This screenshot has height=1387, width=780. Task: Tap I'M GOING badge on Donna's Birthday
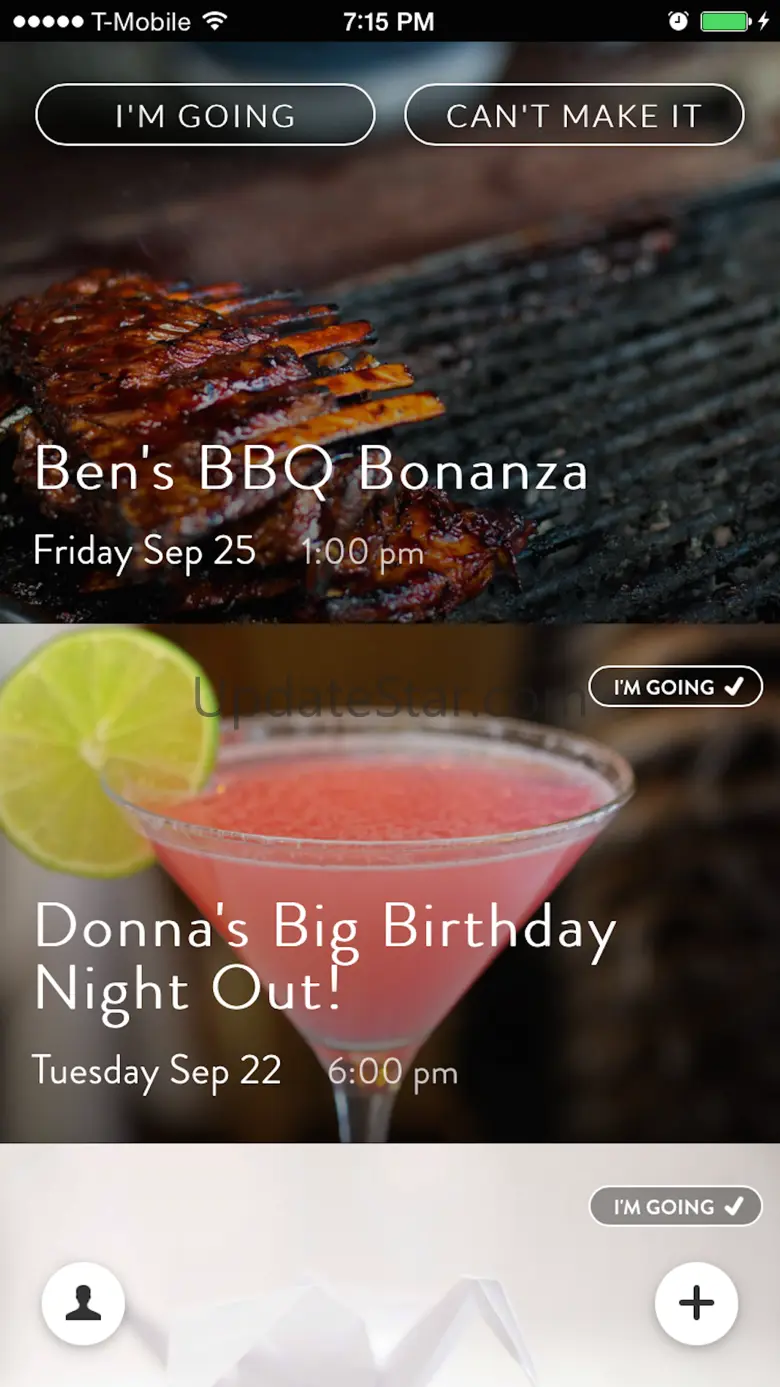click(x=676, y=687)
